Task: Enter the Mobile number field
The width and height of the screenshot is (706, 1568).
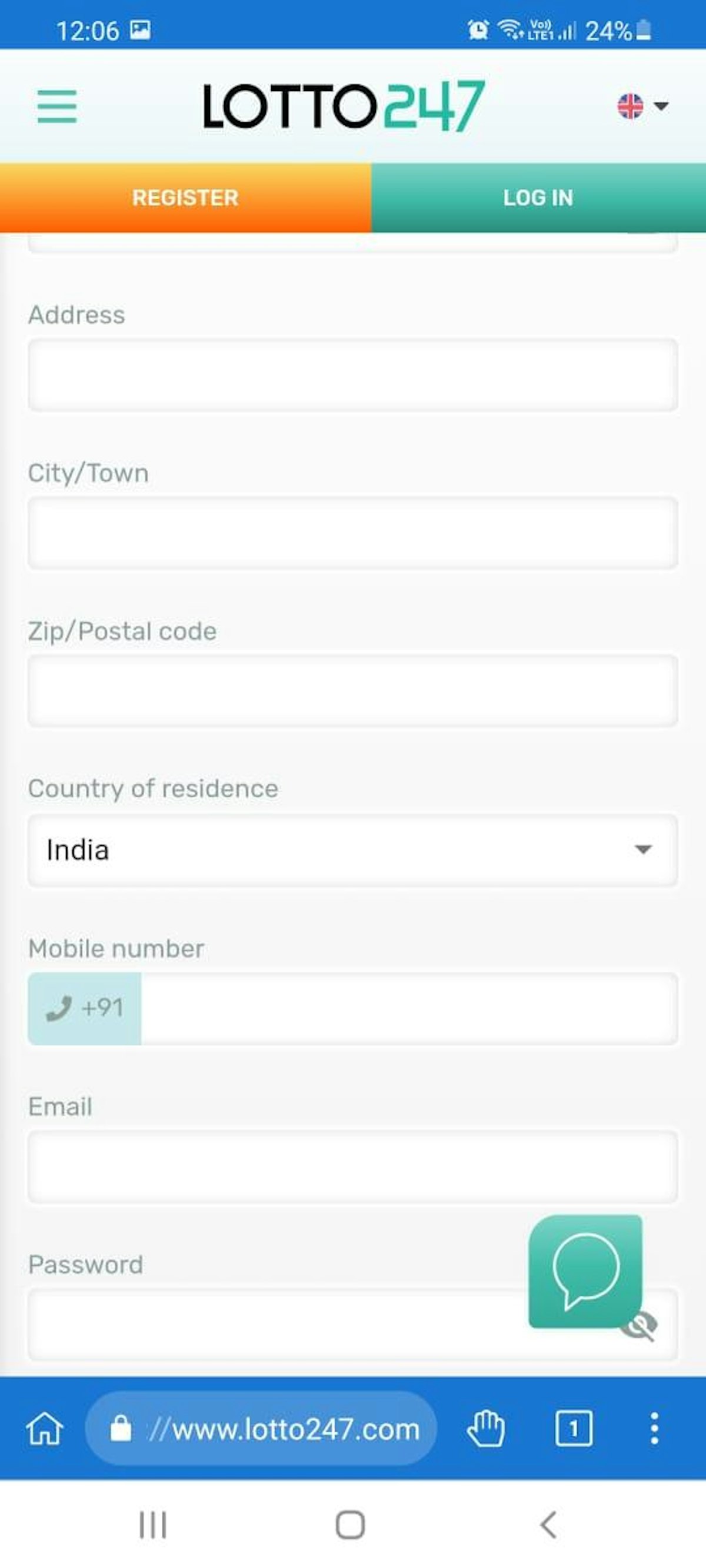Action: pos(408,1009)
